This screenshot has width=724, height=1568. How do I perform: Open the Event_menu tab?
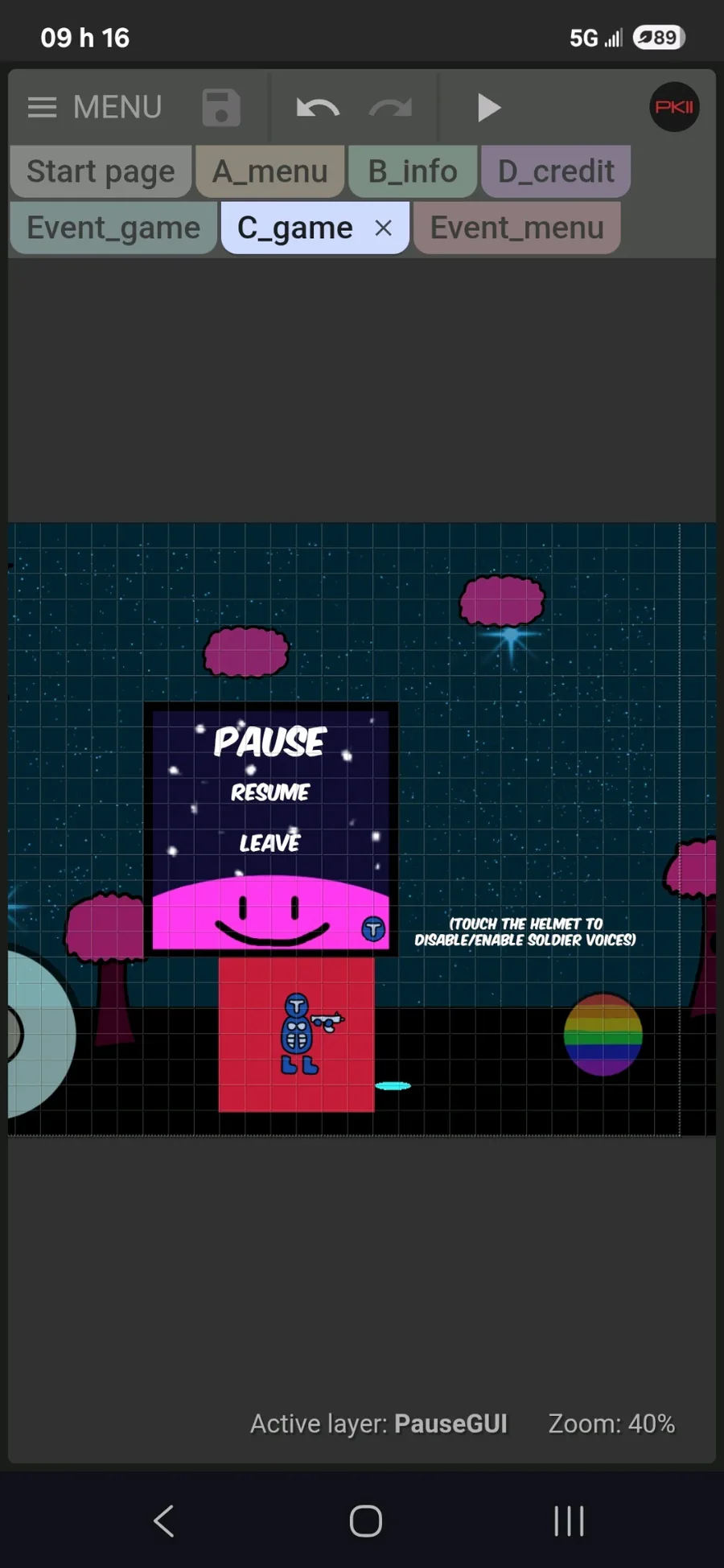tap(517, 228)
